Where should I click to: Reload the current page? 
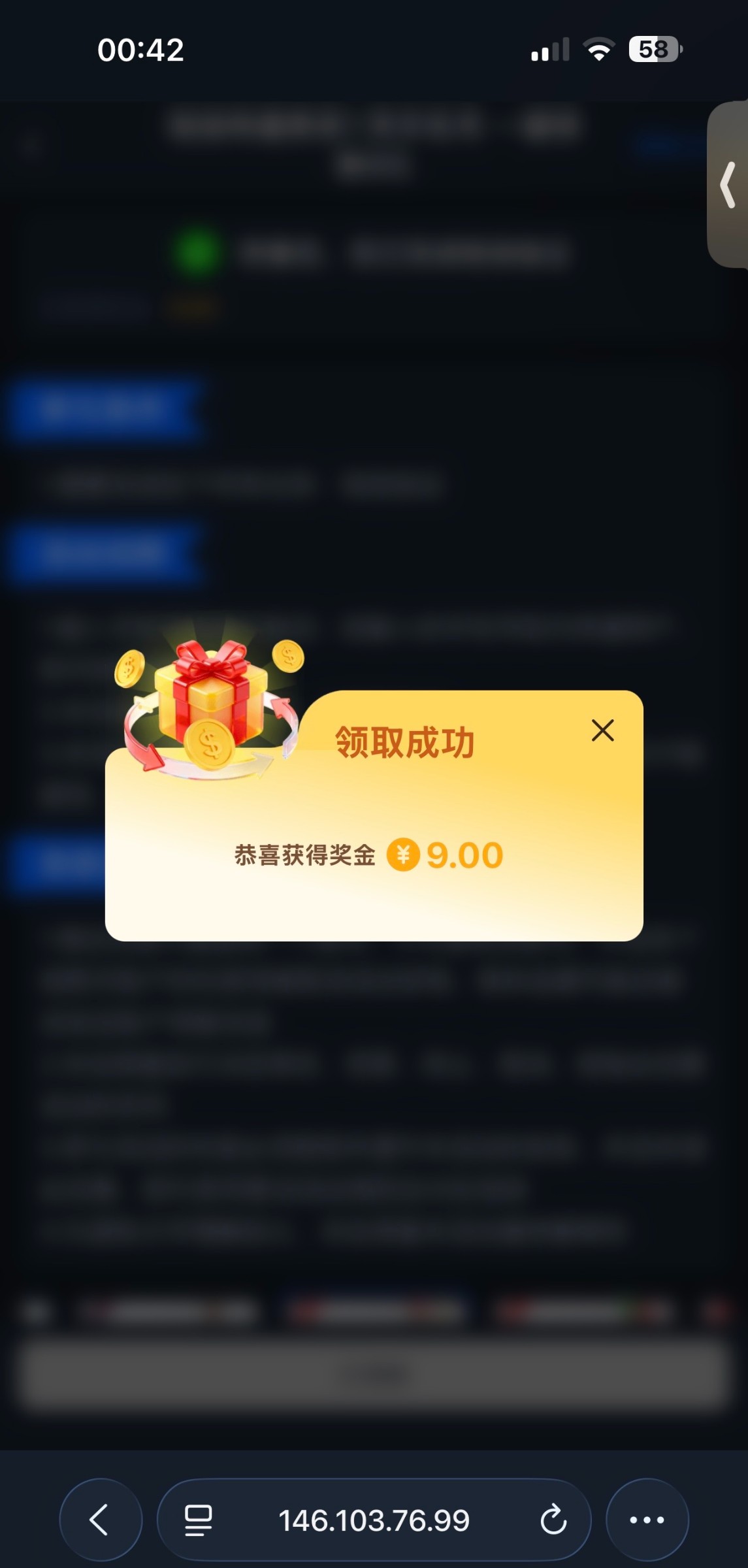553,1520
